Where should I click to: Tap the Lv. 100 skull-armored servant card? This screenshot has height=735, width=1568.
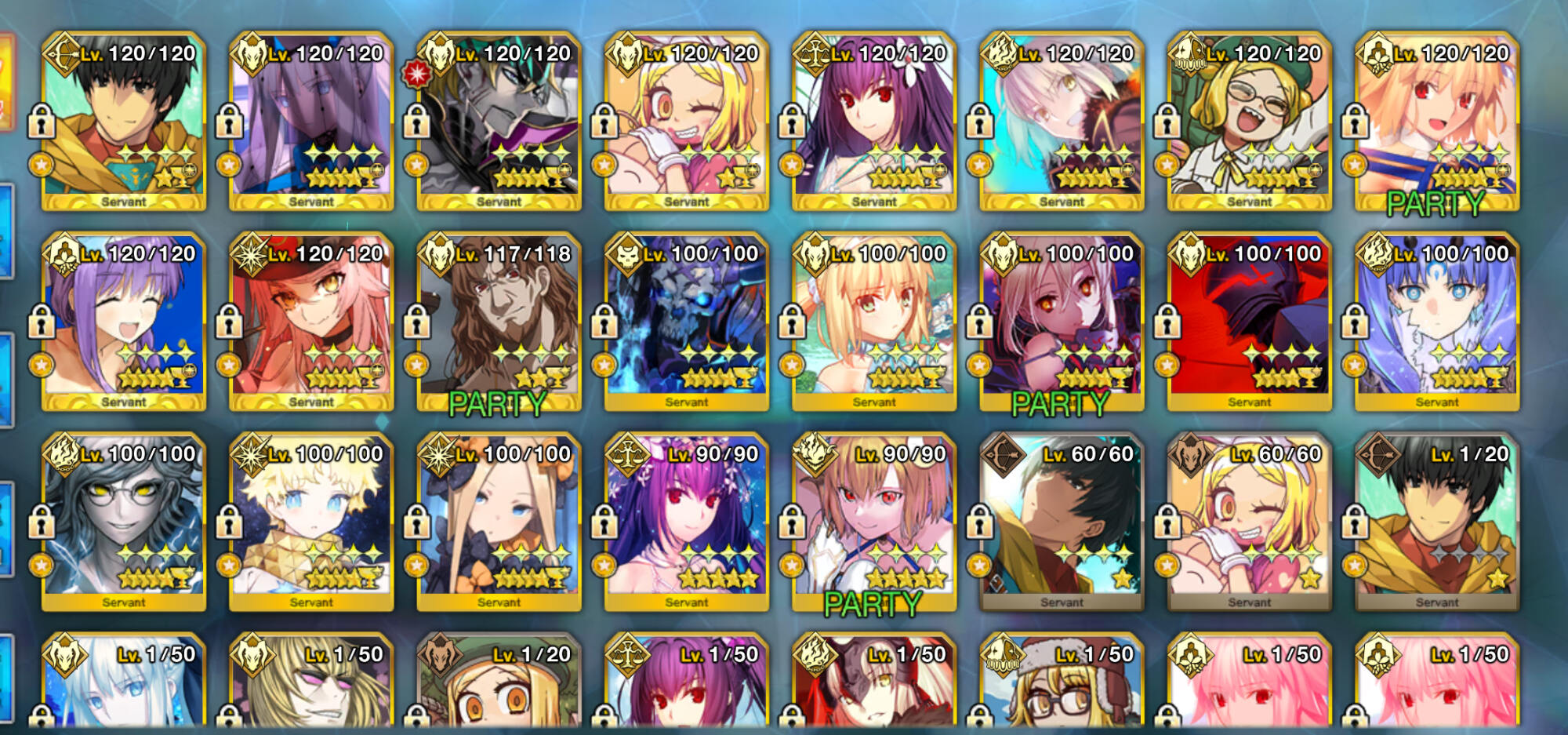(x=686, y=322)
